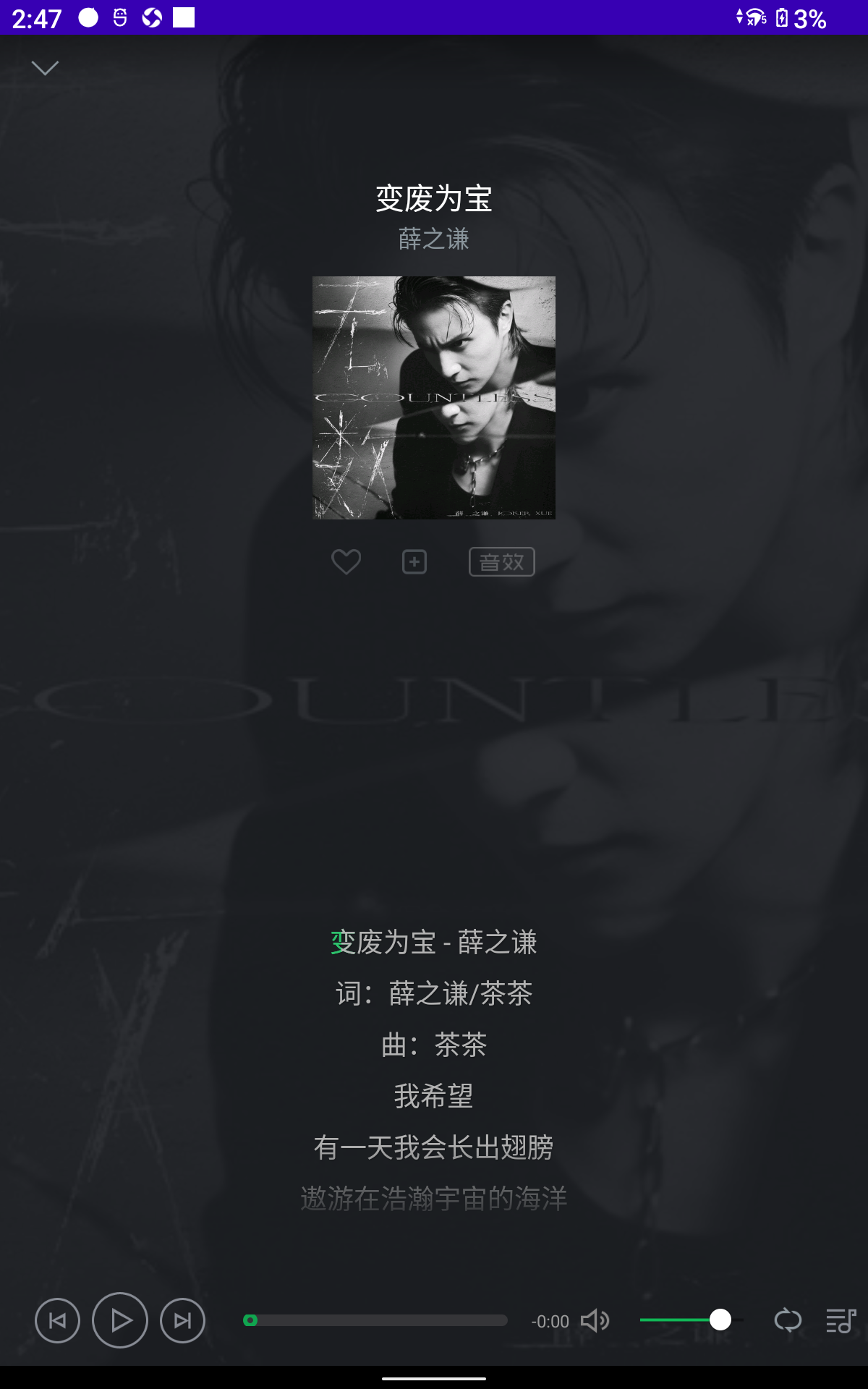Open the COUNTLESS album cover

434,398
